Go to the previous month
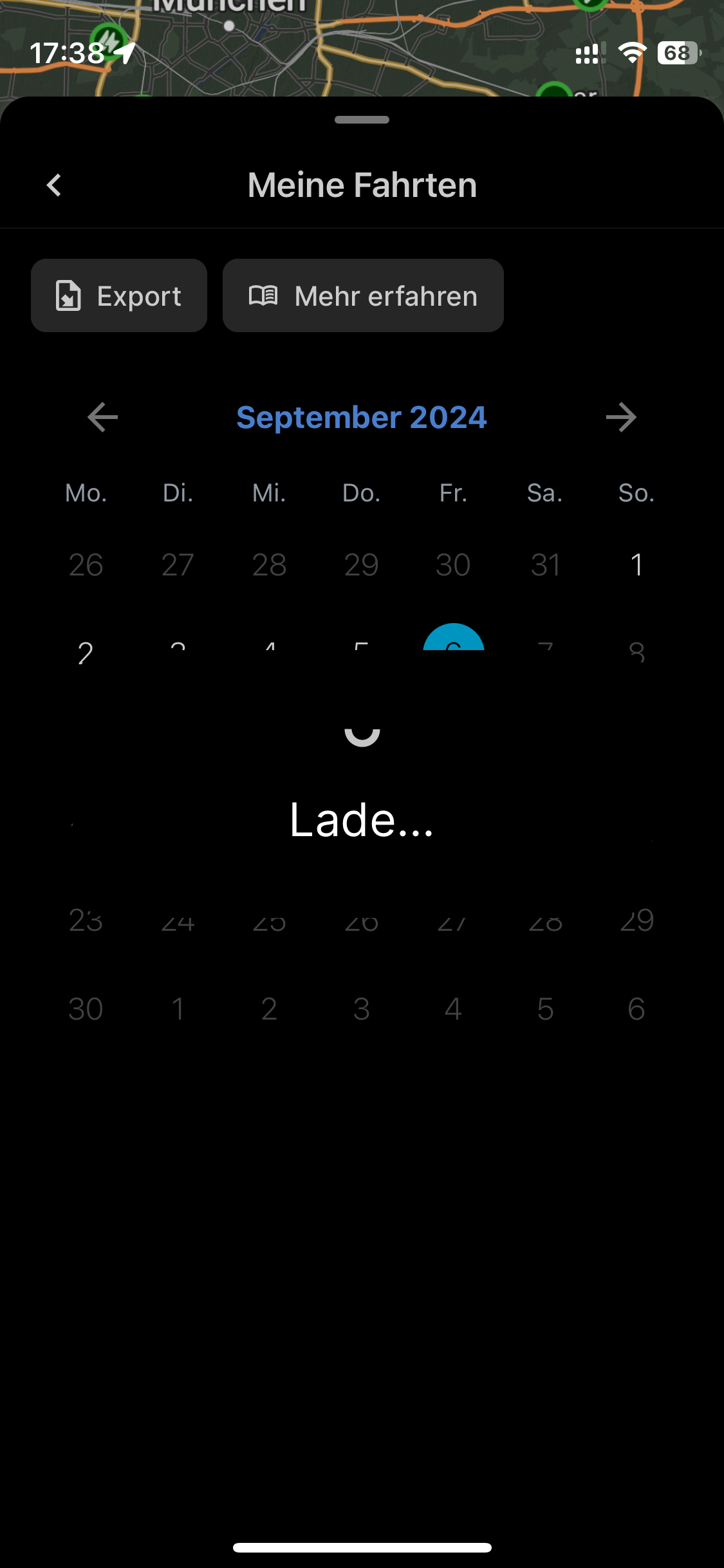724x1568 pixels. (x=103, y=418)
